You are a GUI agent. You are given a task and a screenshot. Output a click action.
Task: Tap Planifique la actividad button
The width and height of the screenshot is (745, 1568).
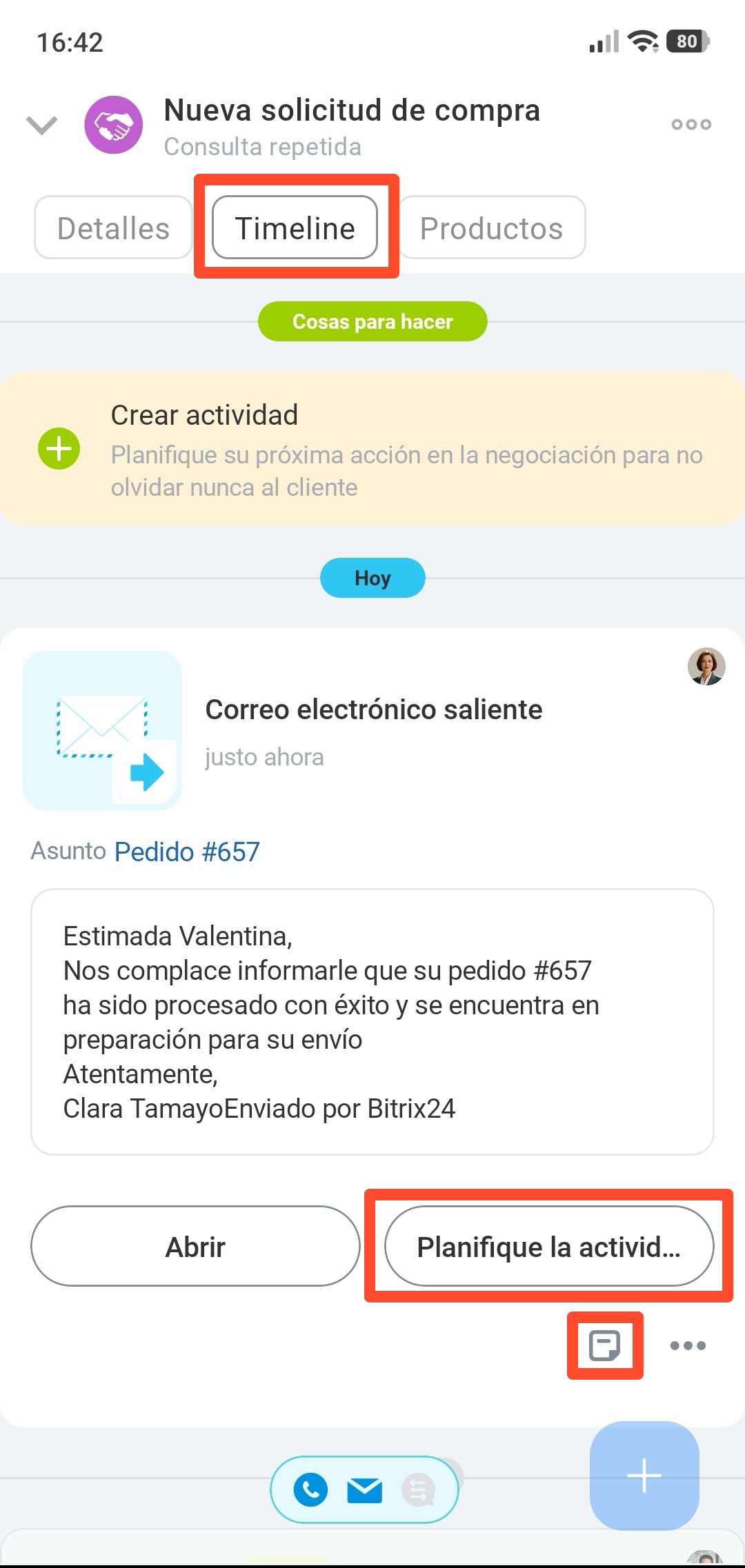coord(548,1247)
